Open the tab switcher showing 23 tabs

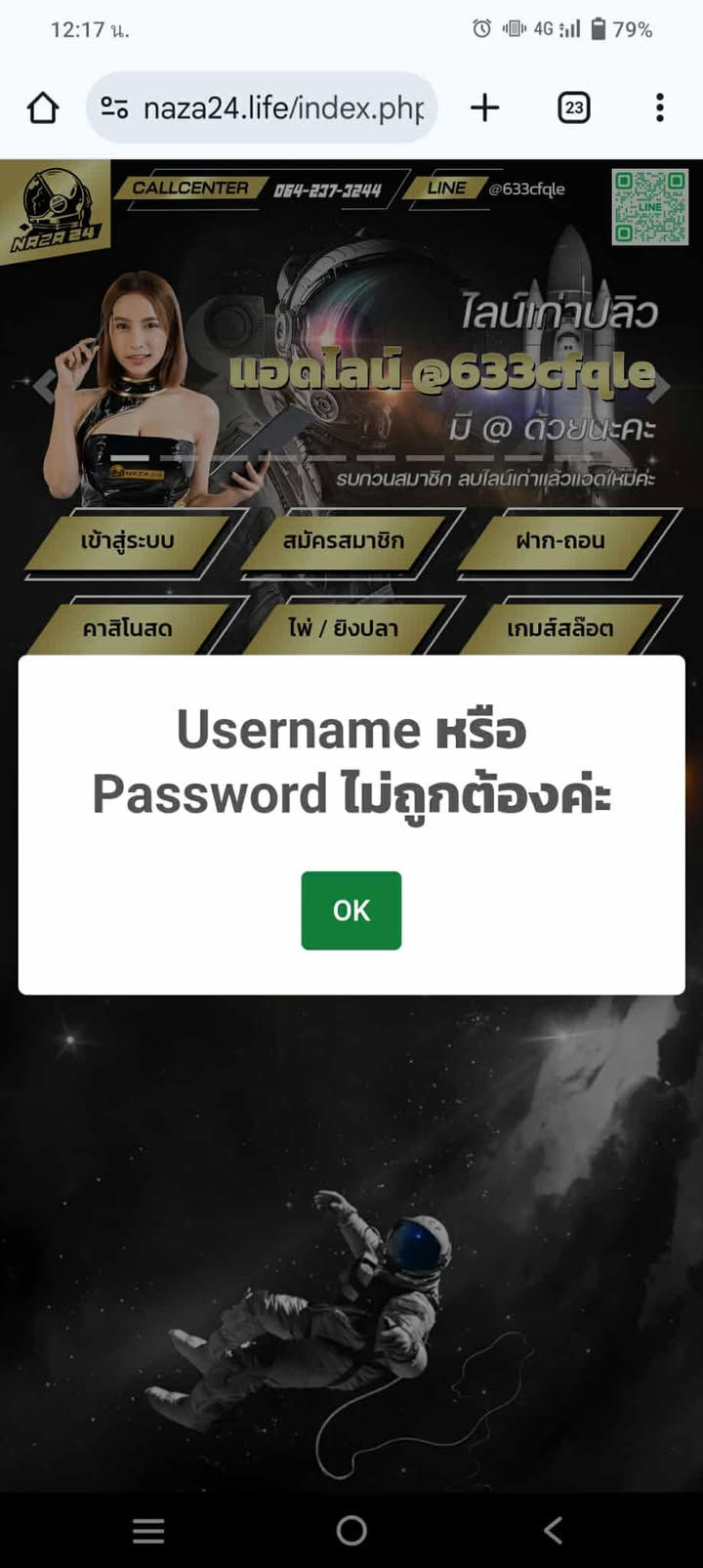[x=573, y=107]
